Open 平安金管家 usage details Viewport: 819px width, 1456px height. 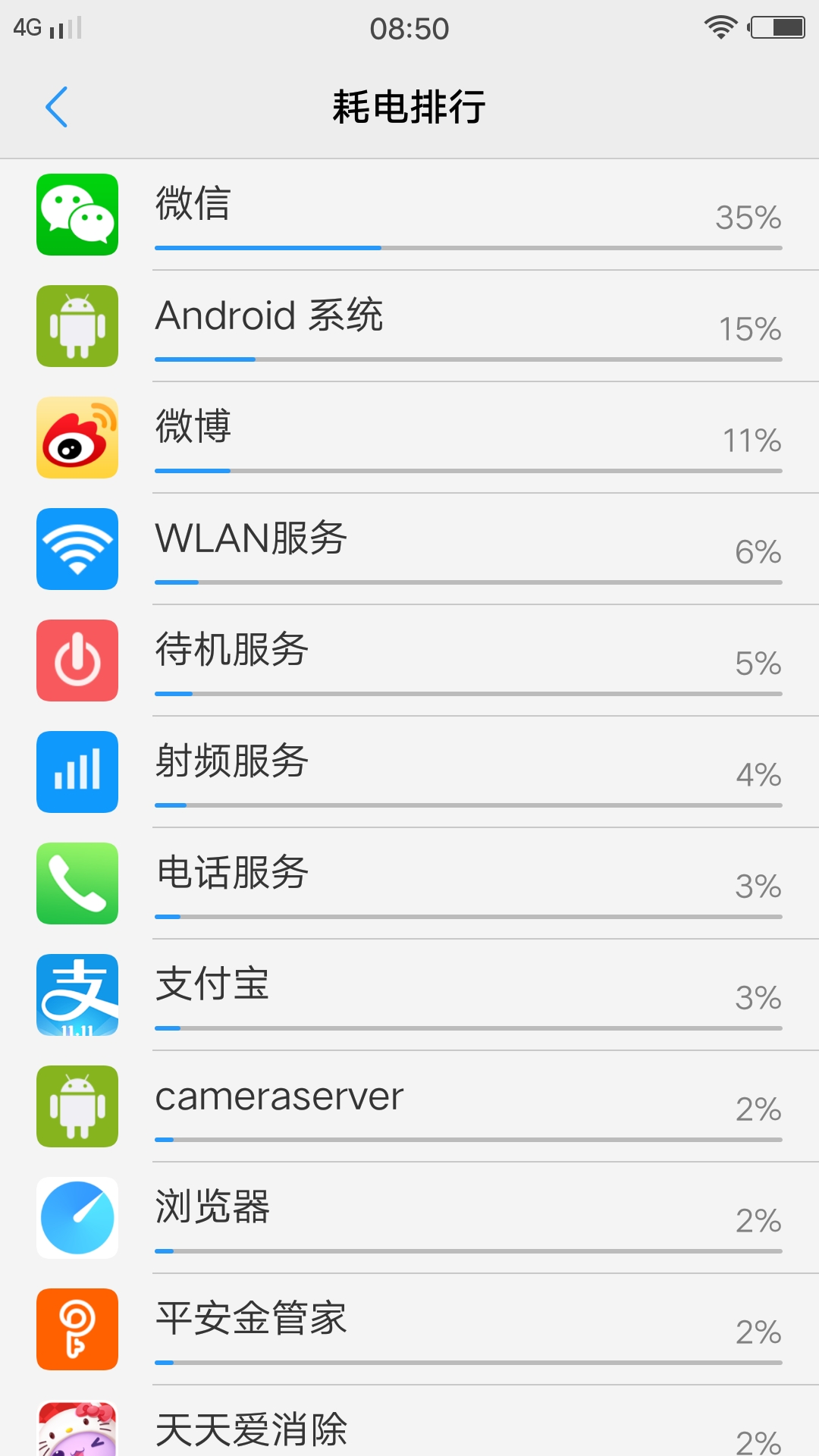click(409, 1329)
